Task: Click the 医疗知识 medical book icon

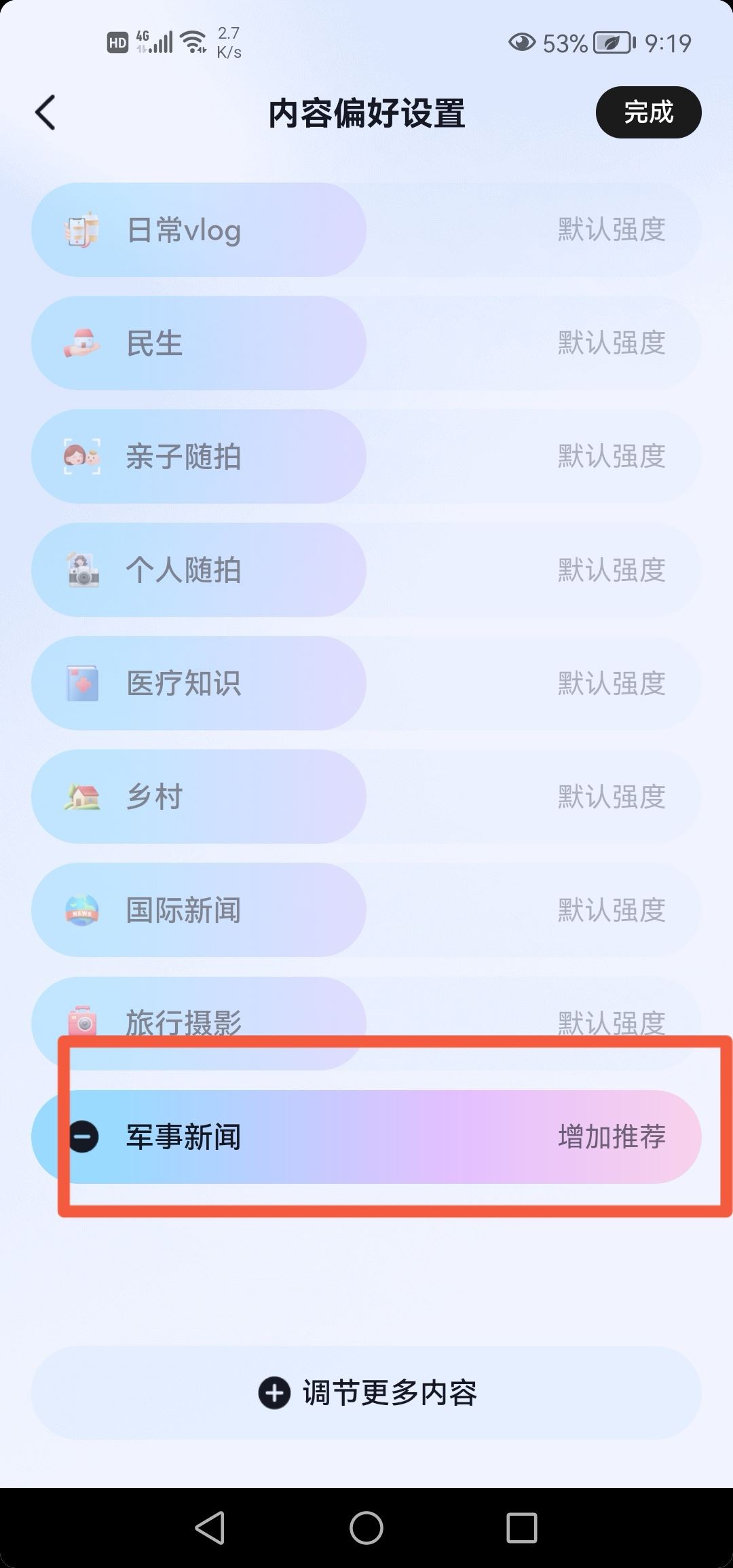Action: pyautogui.click(x=83, y=684)
